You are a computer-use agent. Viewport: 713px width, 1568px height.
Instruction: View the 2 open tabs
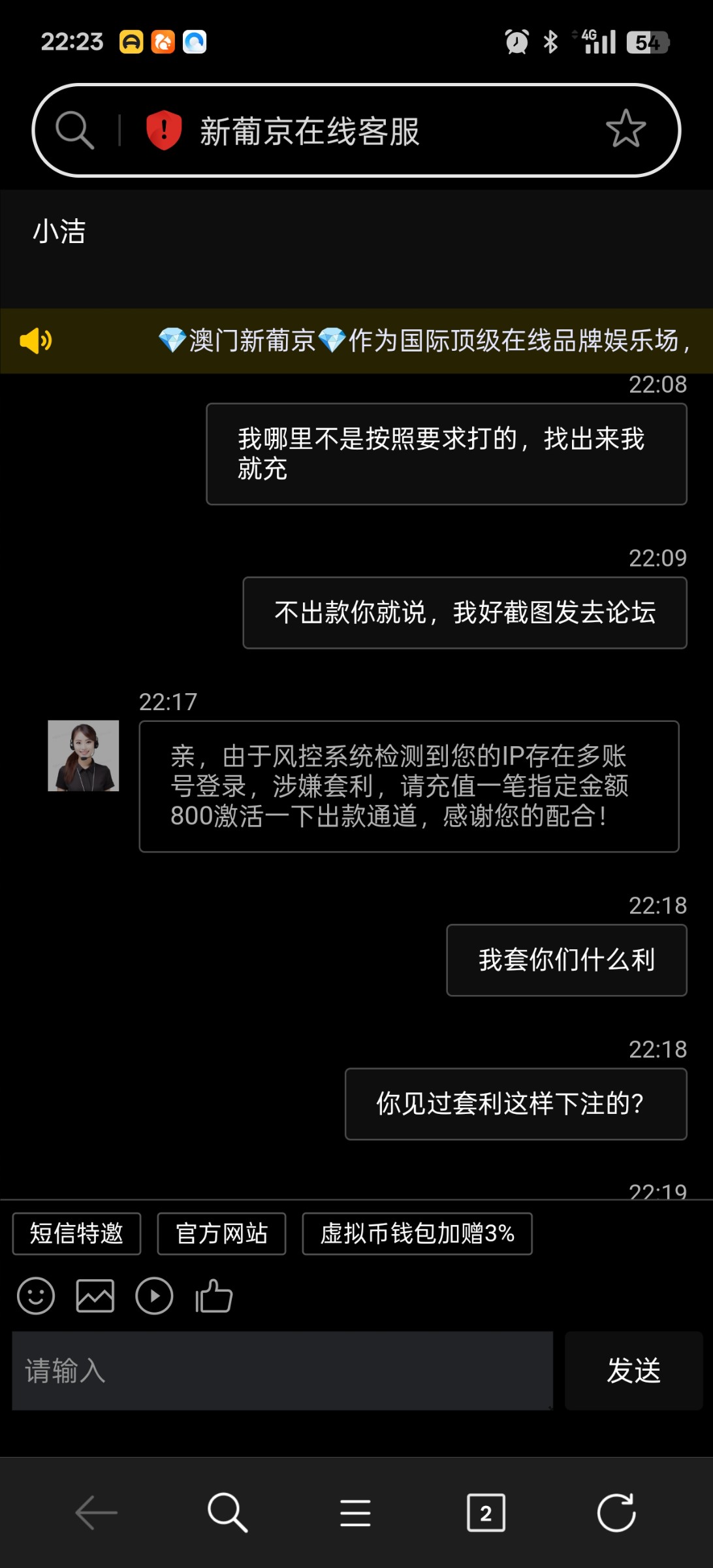(486, 1512)
